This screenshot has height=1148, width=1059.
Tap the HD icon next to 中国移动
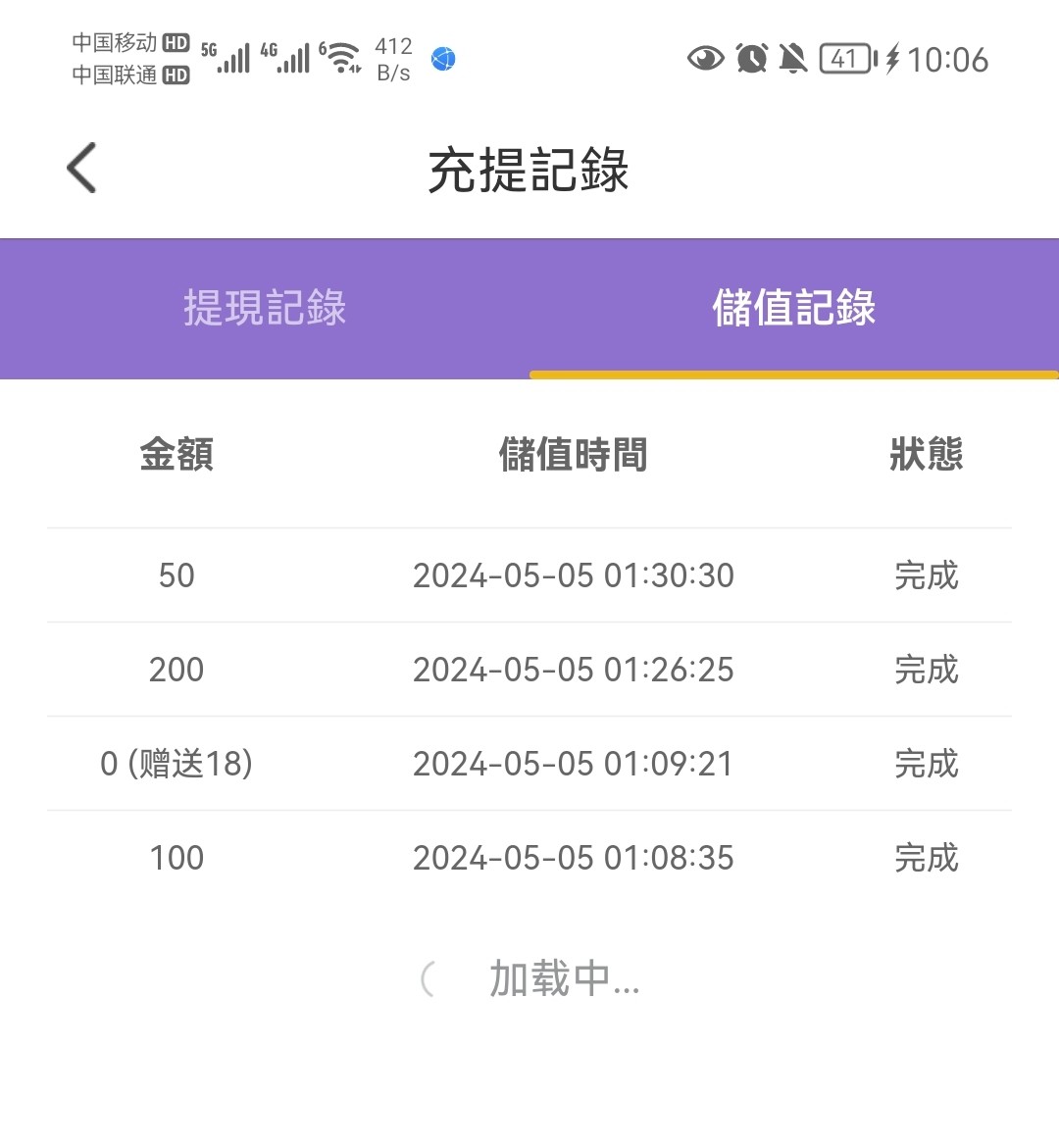pos(176,41)
